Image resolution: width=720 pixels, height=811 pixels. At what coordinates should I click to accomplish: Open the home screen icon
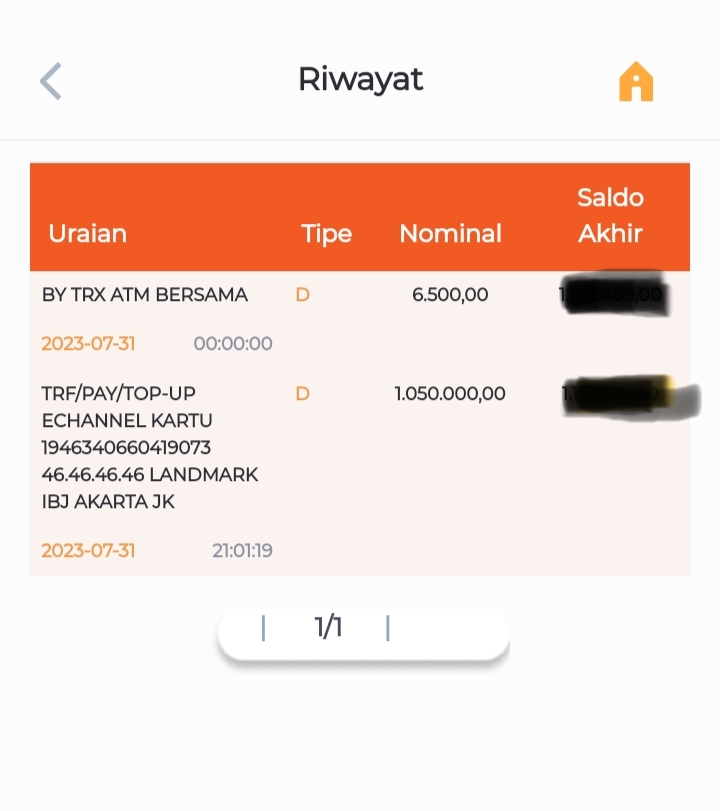pyautogui.click(x=636, y=82)
